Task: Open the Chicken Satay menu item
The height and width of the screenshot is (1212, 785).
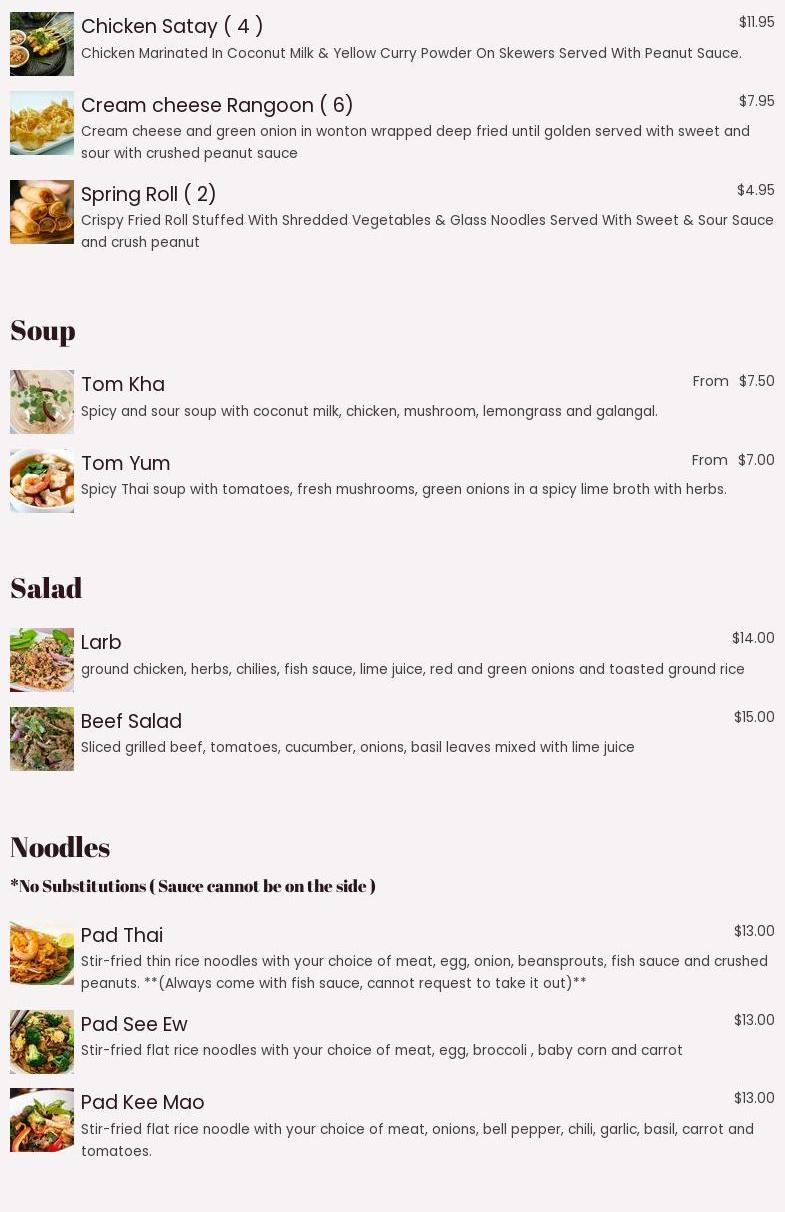Action: pyautogui.click(x=172, y=26)
